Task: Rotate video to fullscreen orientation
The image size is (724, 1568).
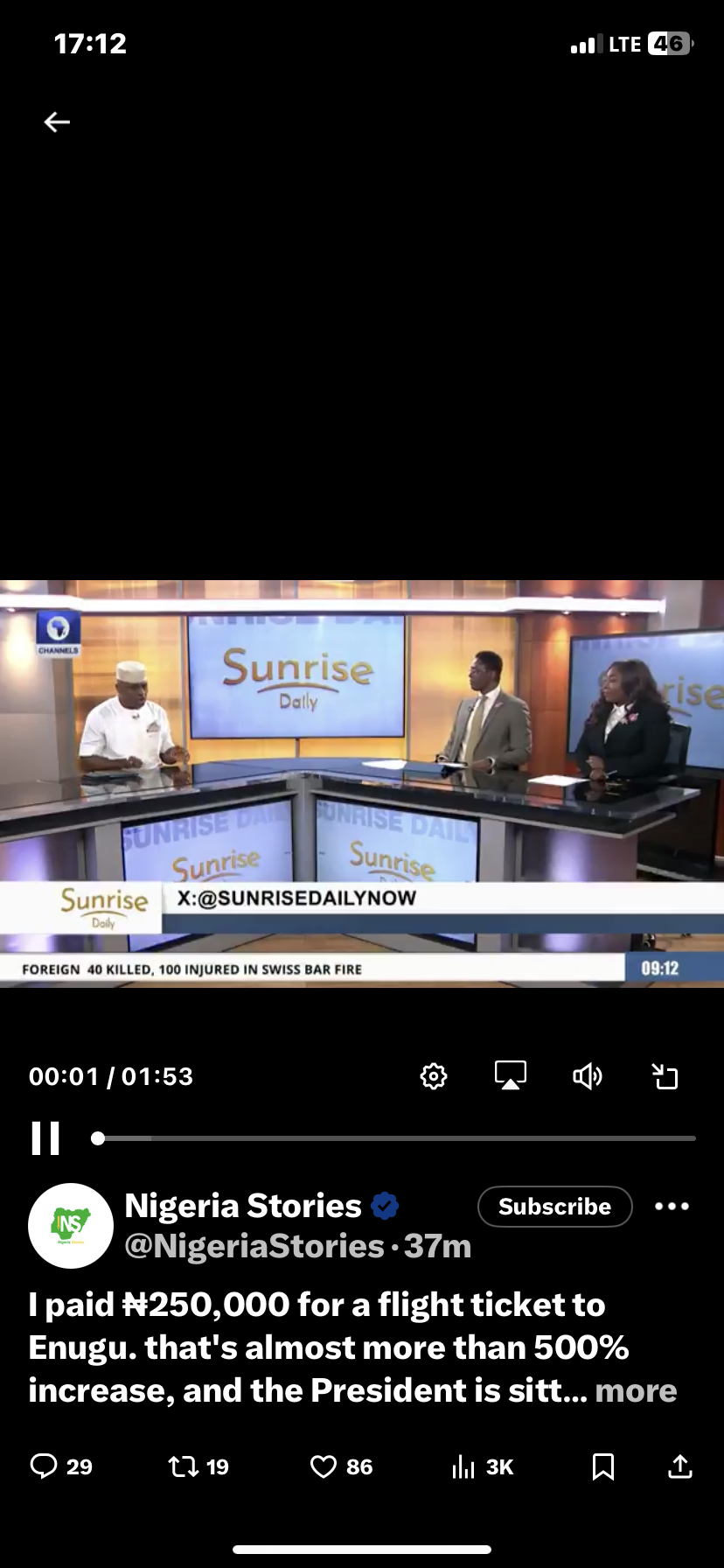Action: [x=665, y=1076]
